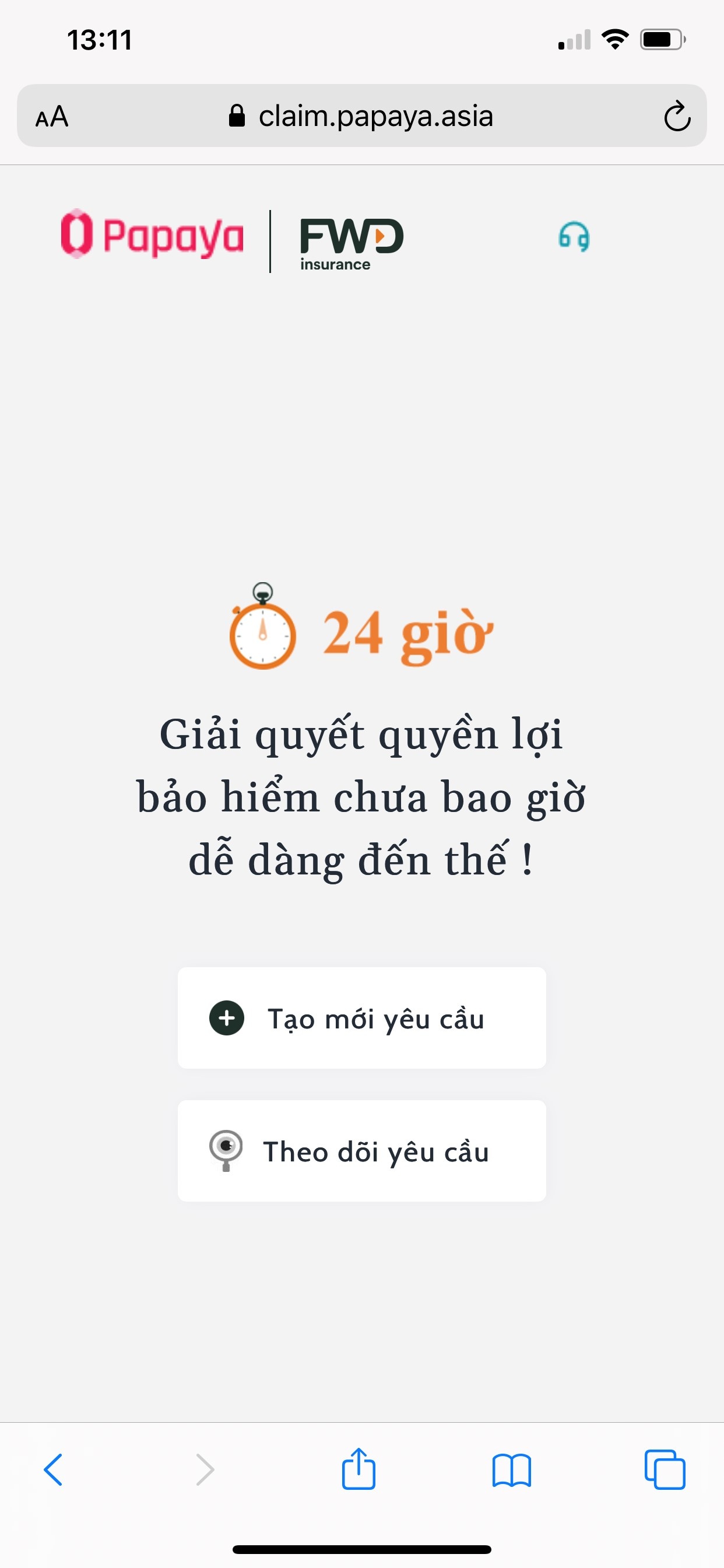This screenshot has height=1568, width=724.
Task: Select Tạo mới yêu cầu to create a claim
Action: 362,1018
